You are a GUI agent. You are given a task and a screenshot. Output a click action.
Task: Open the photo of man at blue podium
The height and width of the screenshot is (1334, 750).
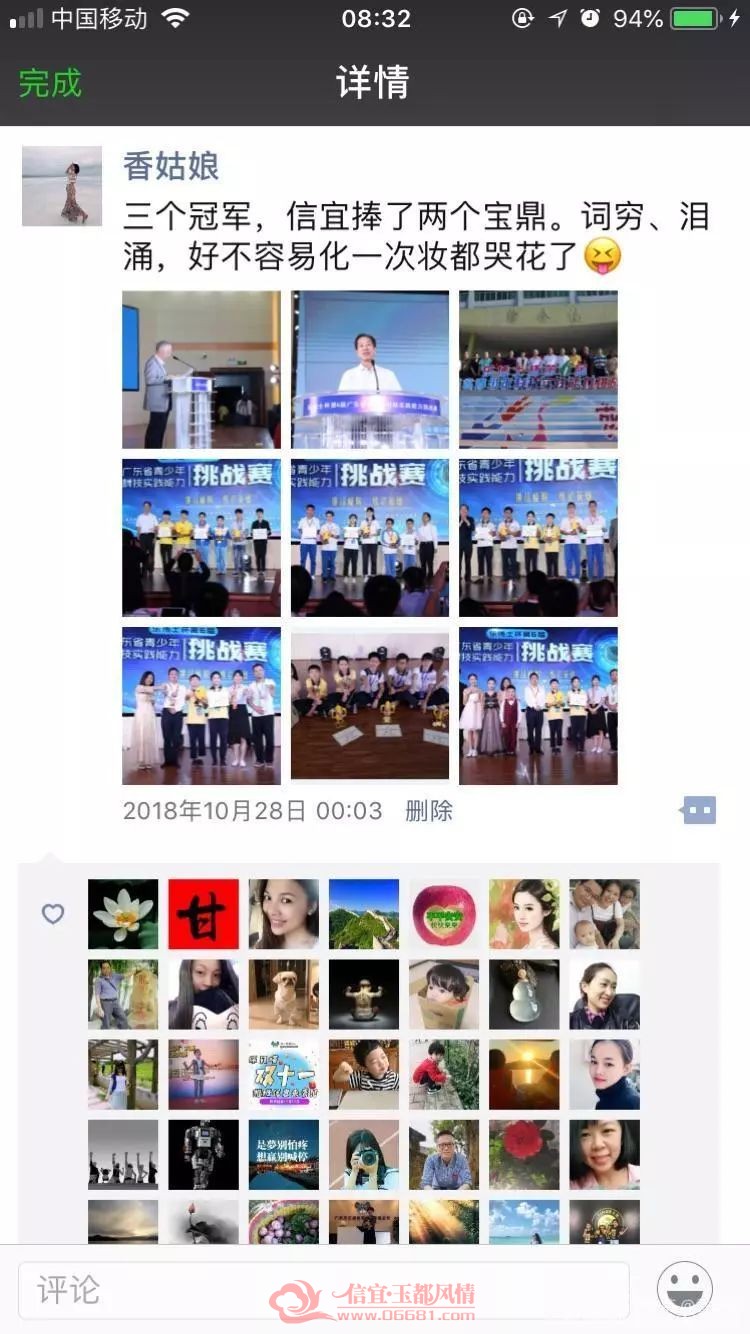coord(370,369)
